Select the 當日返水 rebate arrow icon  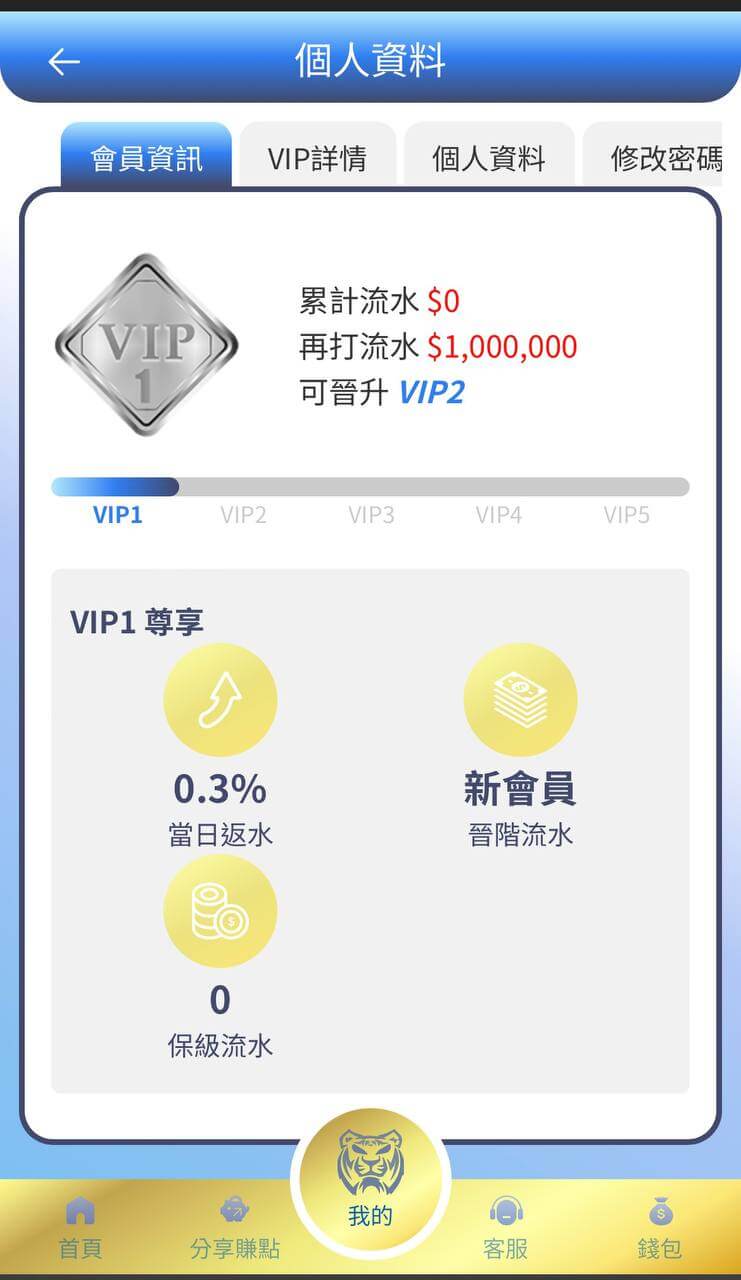(x=220, y=698)
